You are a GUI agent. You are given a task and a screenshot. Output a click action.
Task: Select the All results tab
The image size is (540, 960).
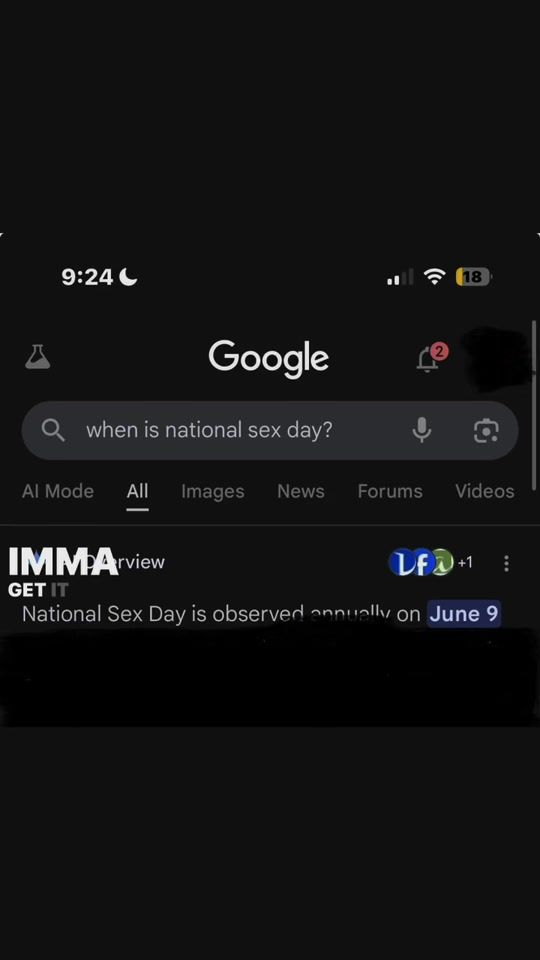(138, 491)
